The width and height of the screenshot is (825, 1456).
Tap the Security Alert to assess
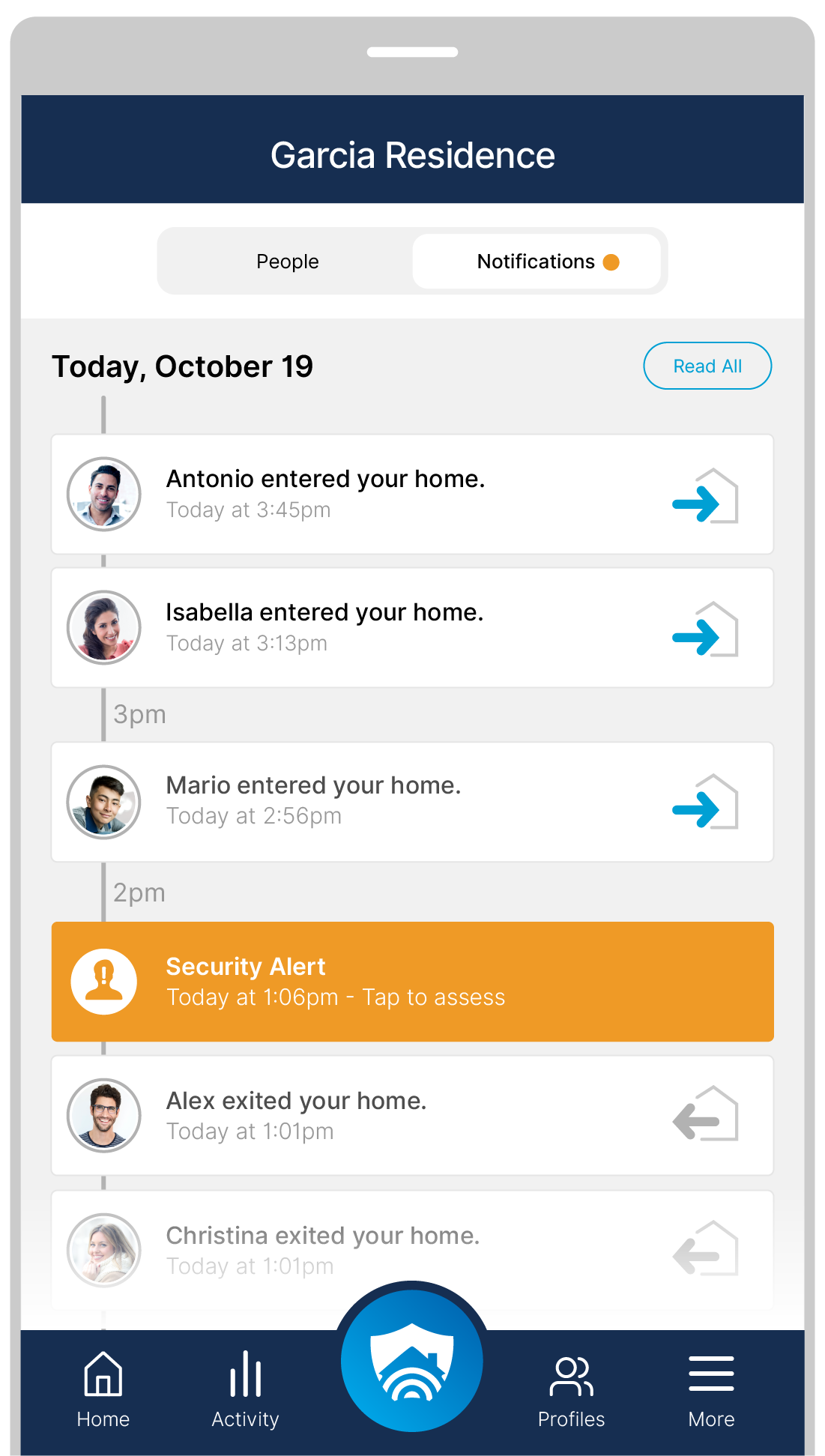(412, 981)
